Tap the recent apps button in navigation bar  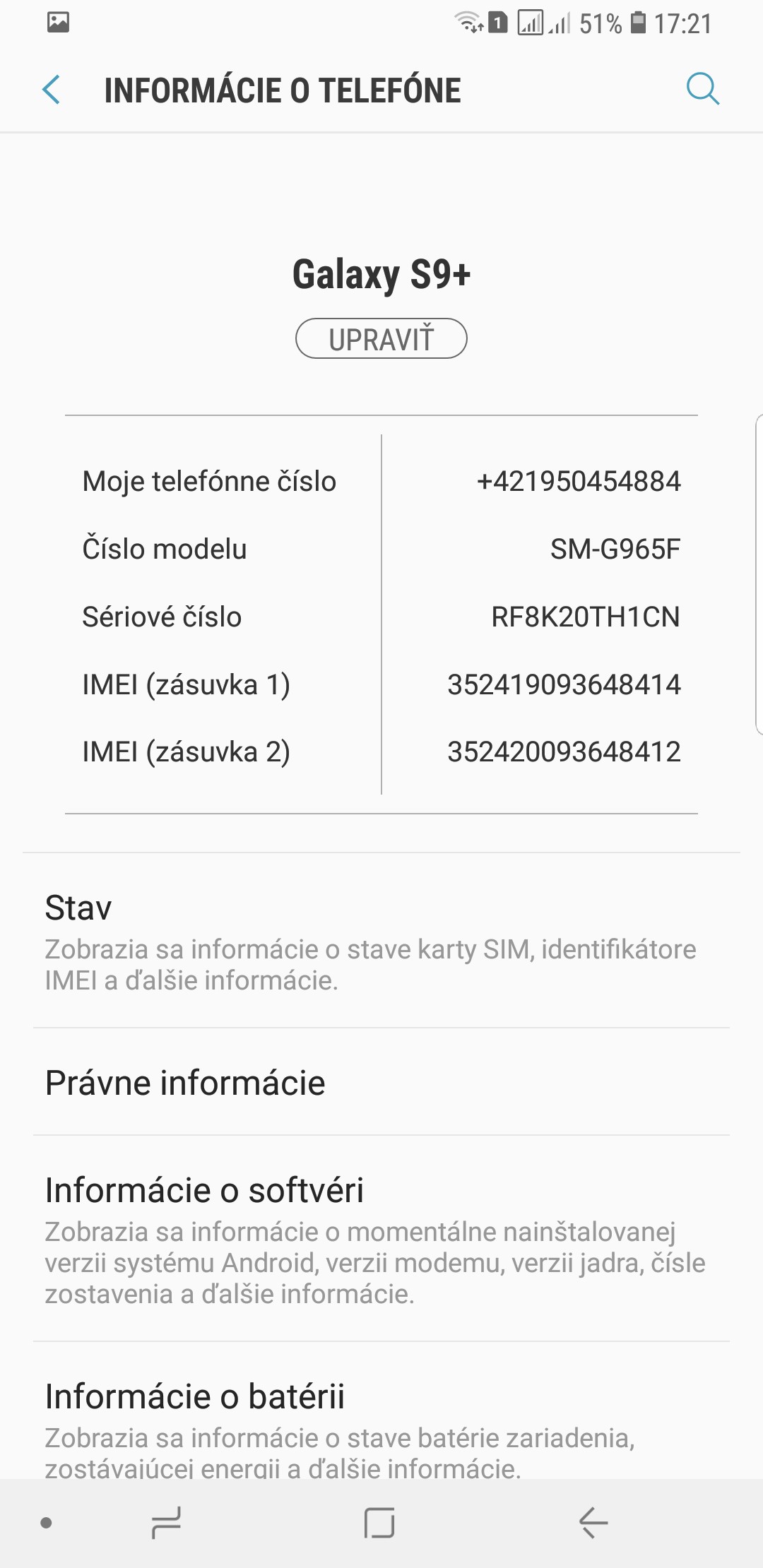point(167,1523)
